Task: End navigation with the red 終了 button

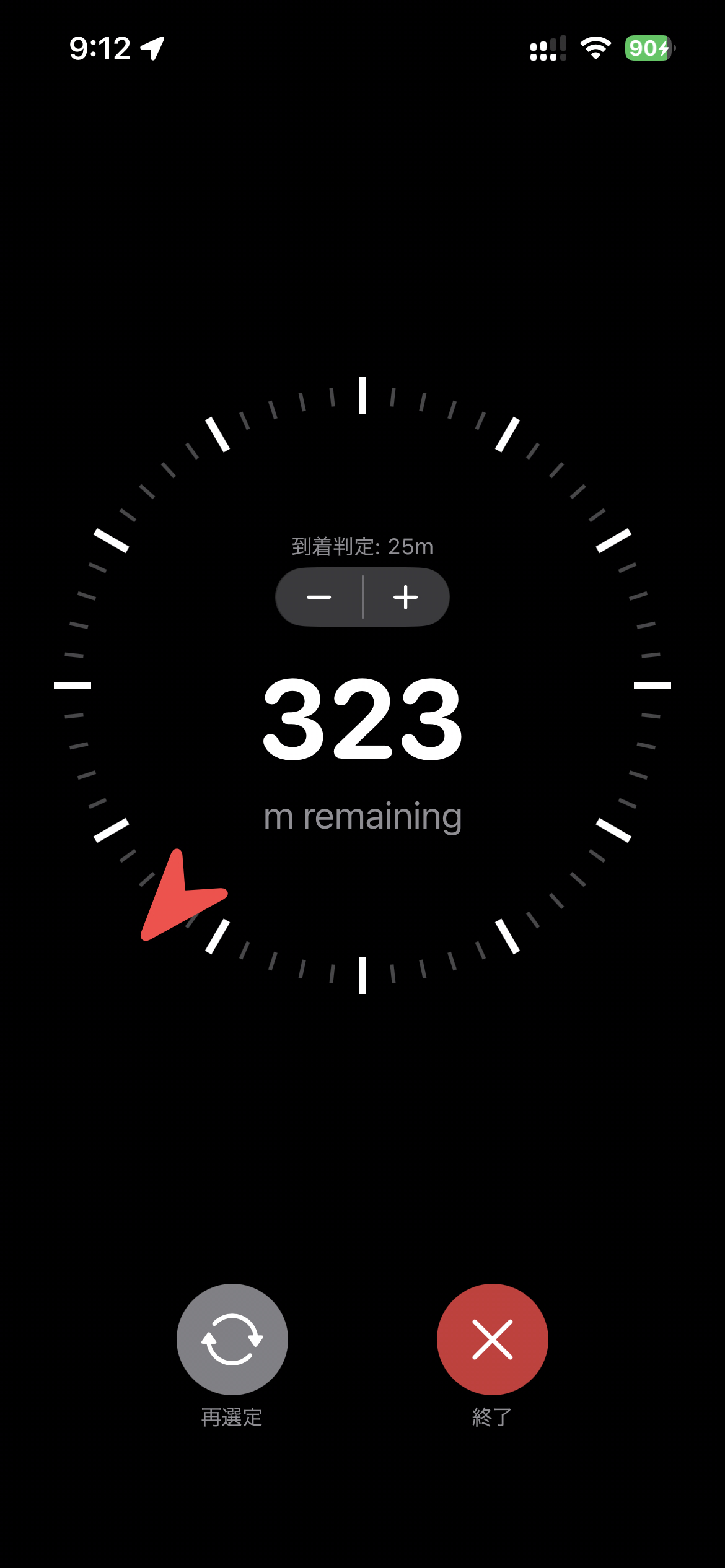Action: coord(493,1339)
